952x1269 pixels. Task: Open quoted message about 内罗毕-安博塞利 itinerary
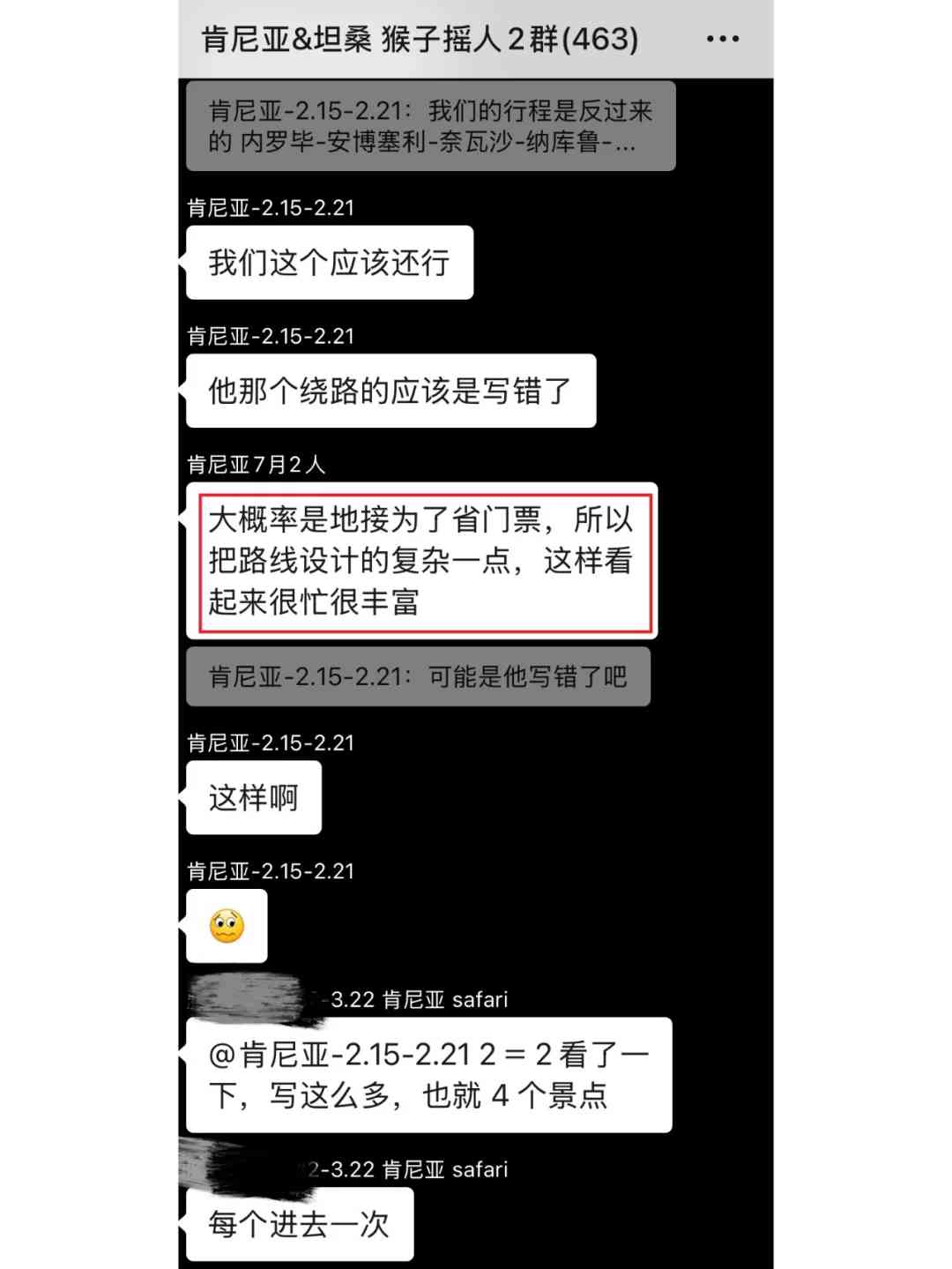click(x=430, y=126)
